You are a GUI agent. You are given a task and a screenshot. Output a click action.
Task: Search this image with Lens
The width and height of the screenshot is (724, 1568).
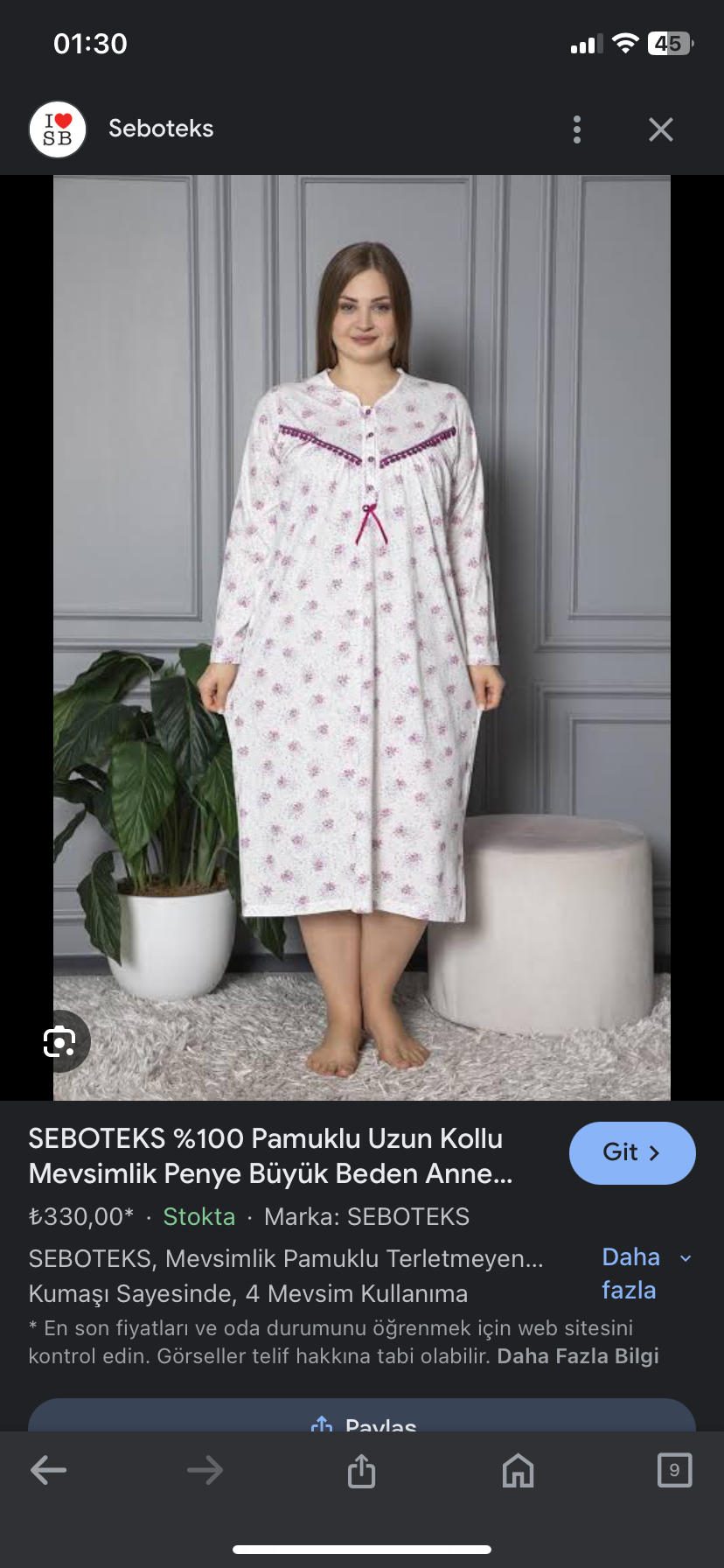click(x=59, y=1041)
